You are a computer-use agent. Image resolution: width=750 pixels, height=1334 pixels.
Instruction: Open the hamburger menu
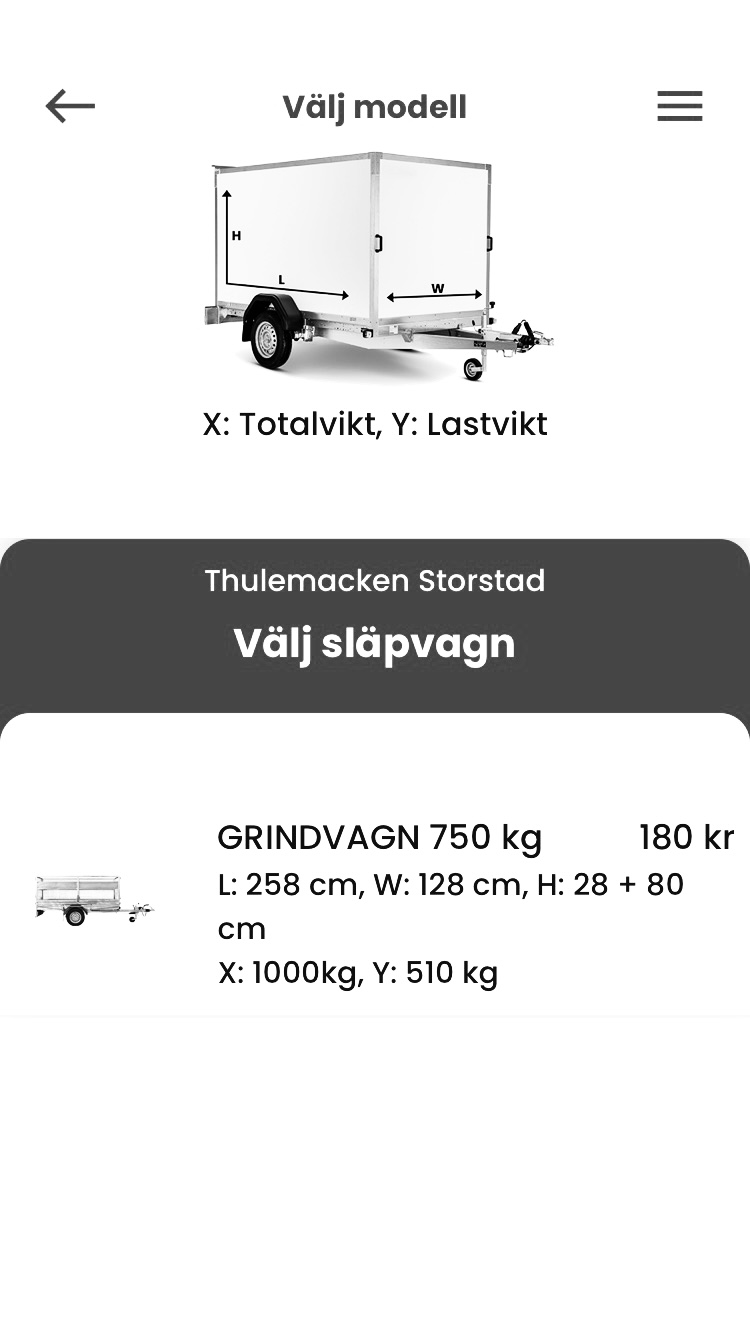tap(679, 106)
